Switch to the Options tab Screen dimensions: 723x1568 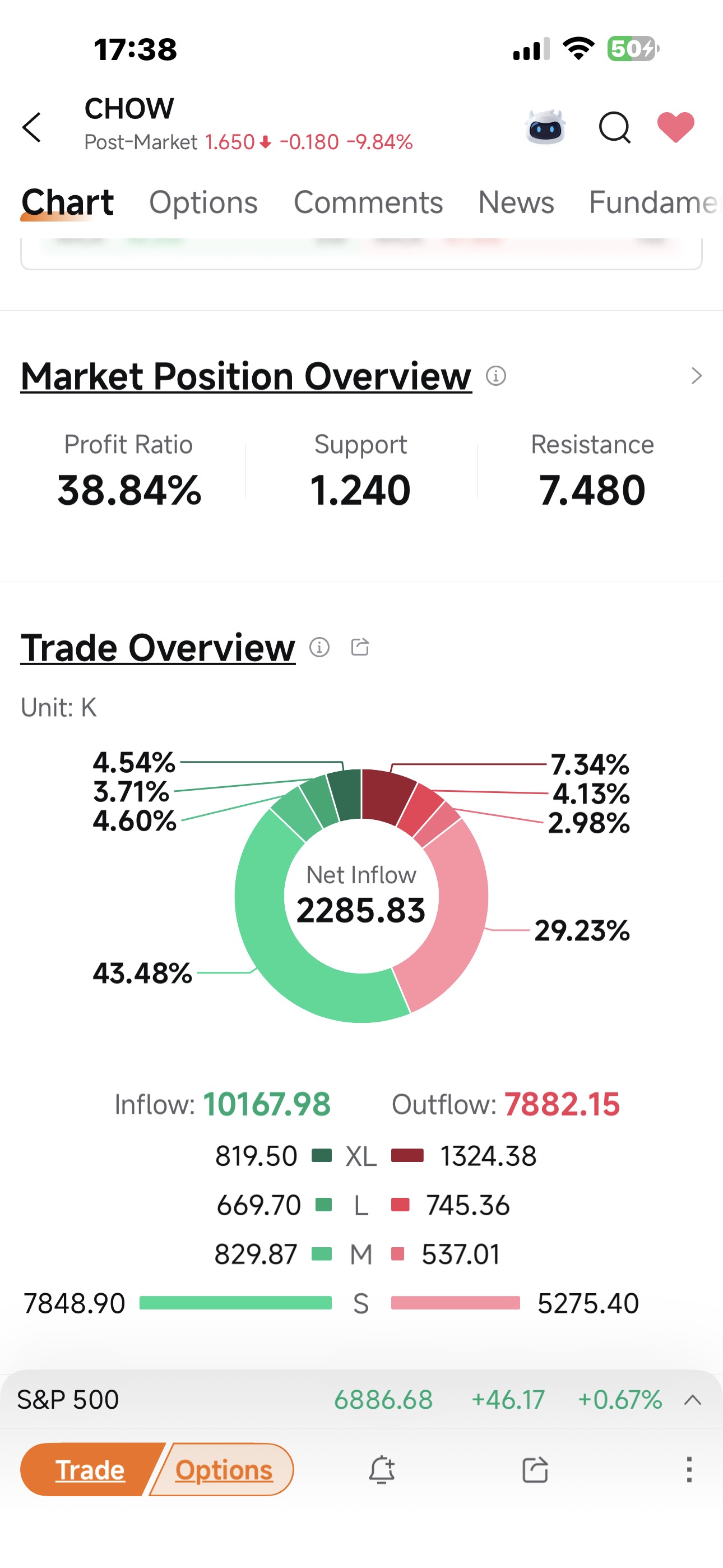[203, 202]
